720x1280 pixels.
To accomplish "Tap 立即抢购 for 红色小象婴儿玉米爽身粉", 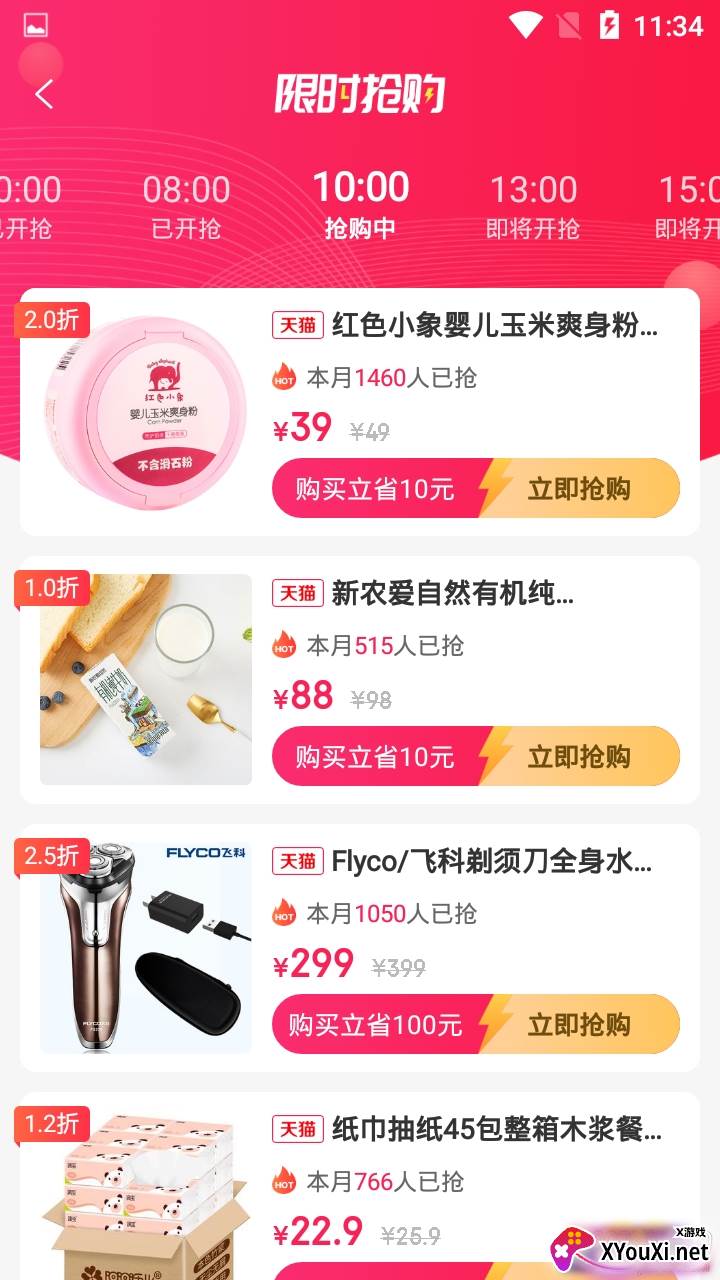I will 580,488.
